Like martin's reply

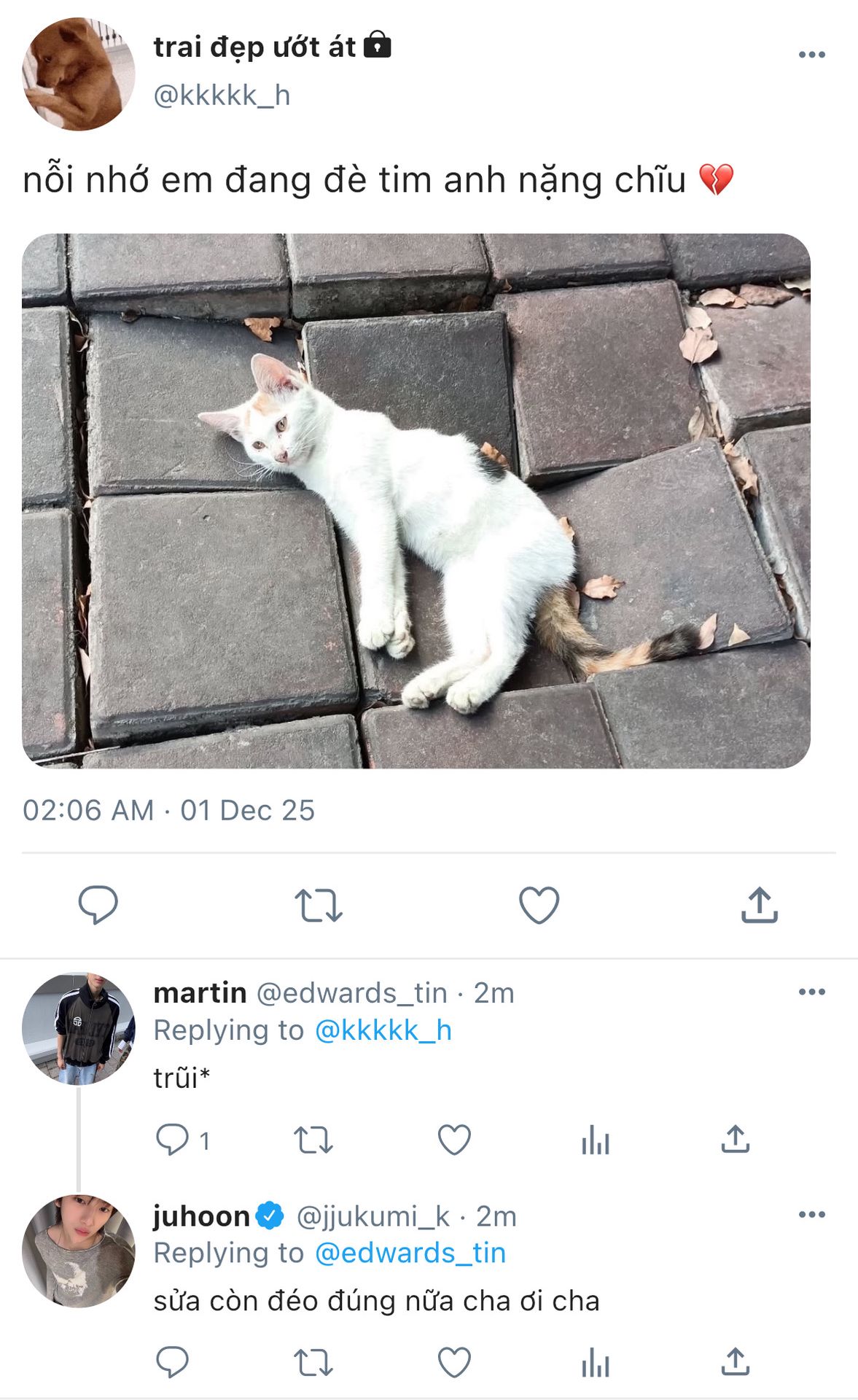coord(454,1140)
